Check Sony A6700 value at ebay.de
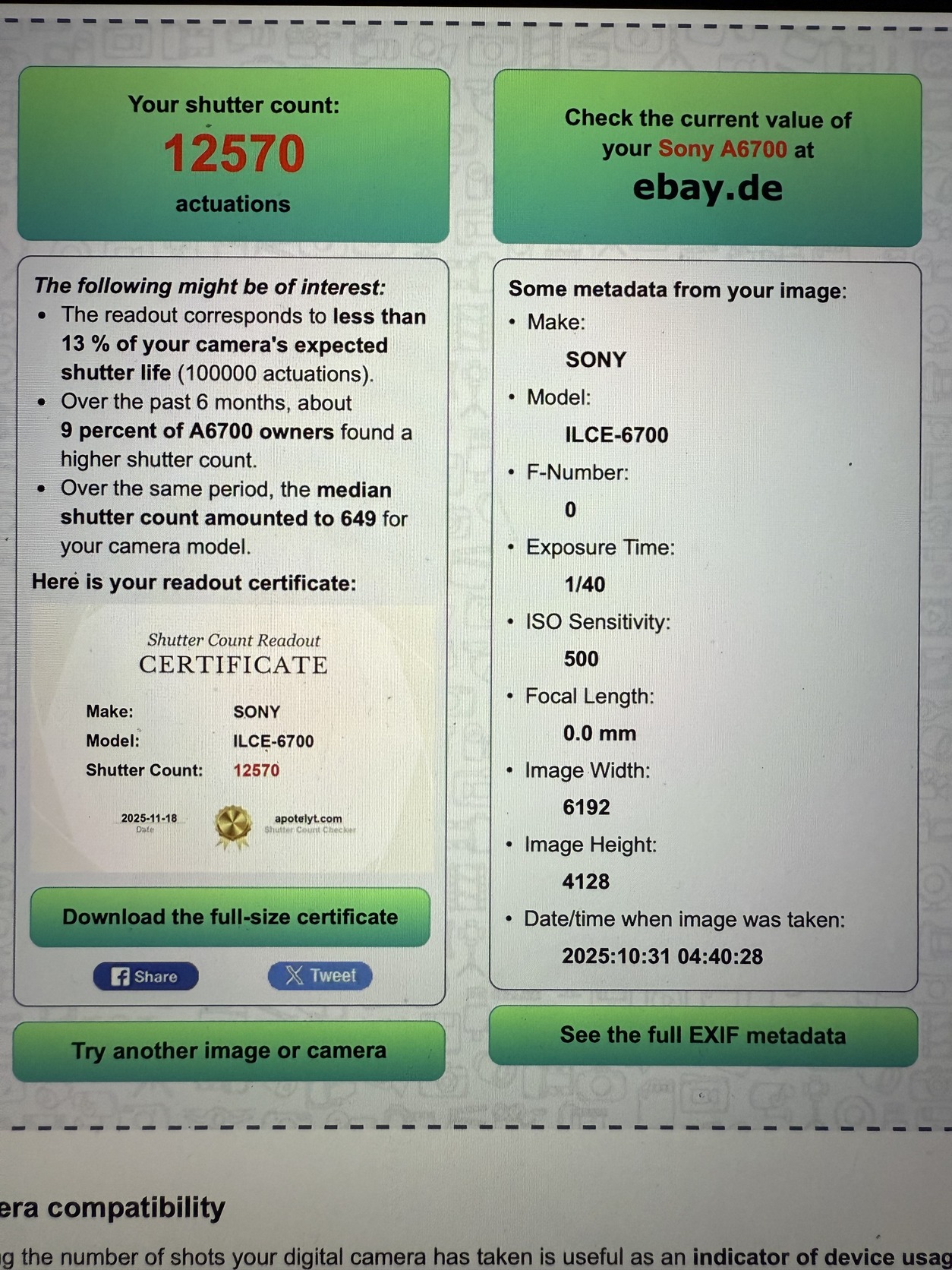The image size is (952, 1270). [707, 159]
